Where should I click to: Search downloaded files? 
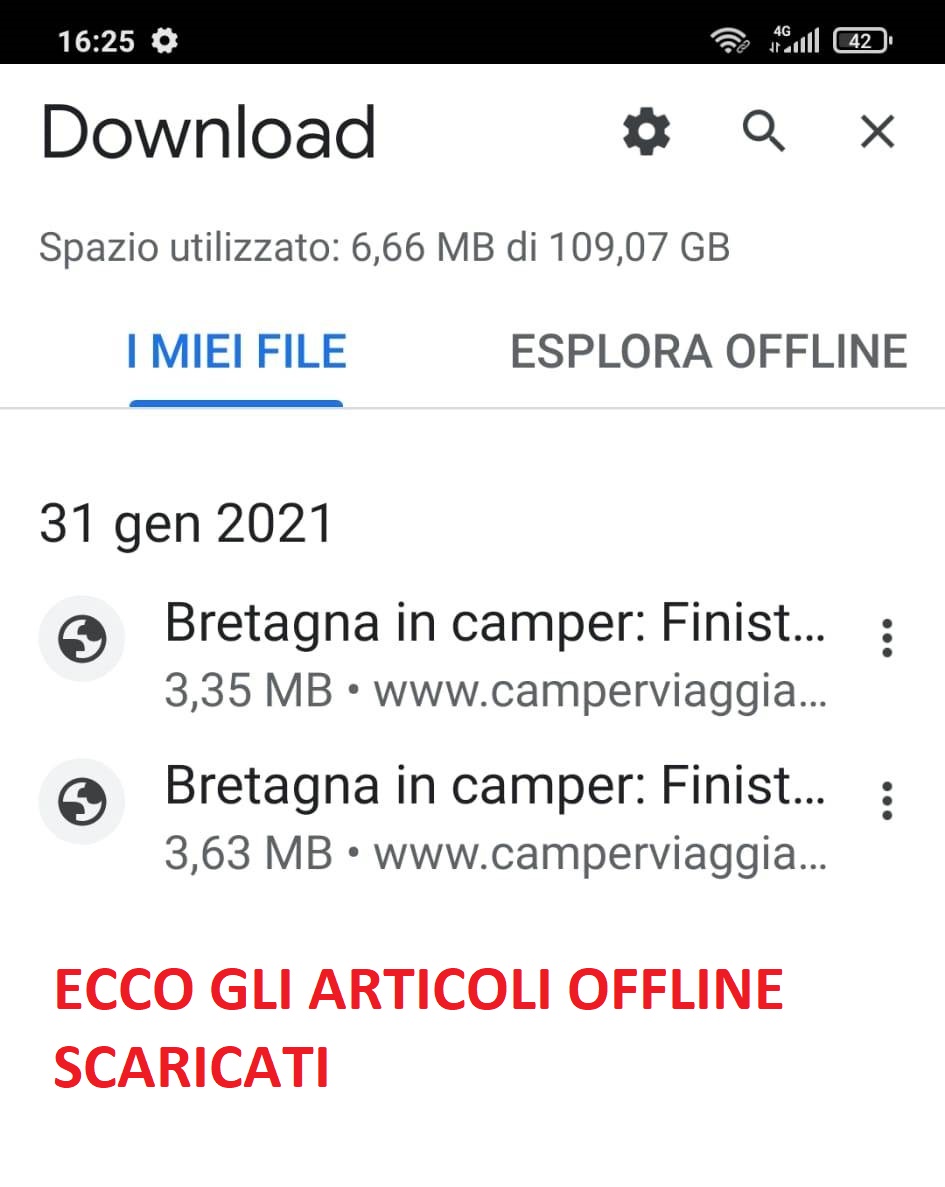763,132
